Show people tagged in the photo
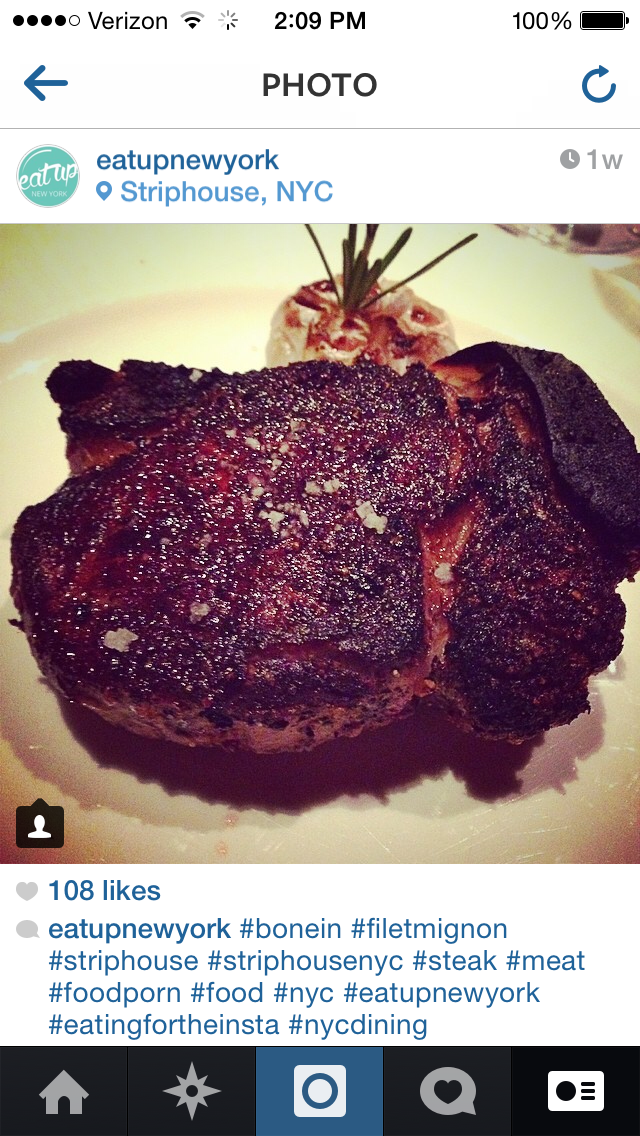The image size is (640, 1136). [x=40, y=824]
